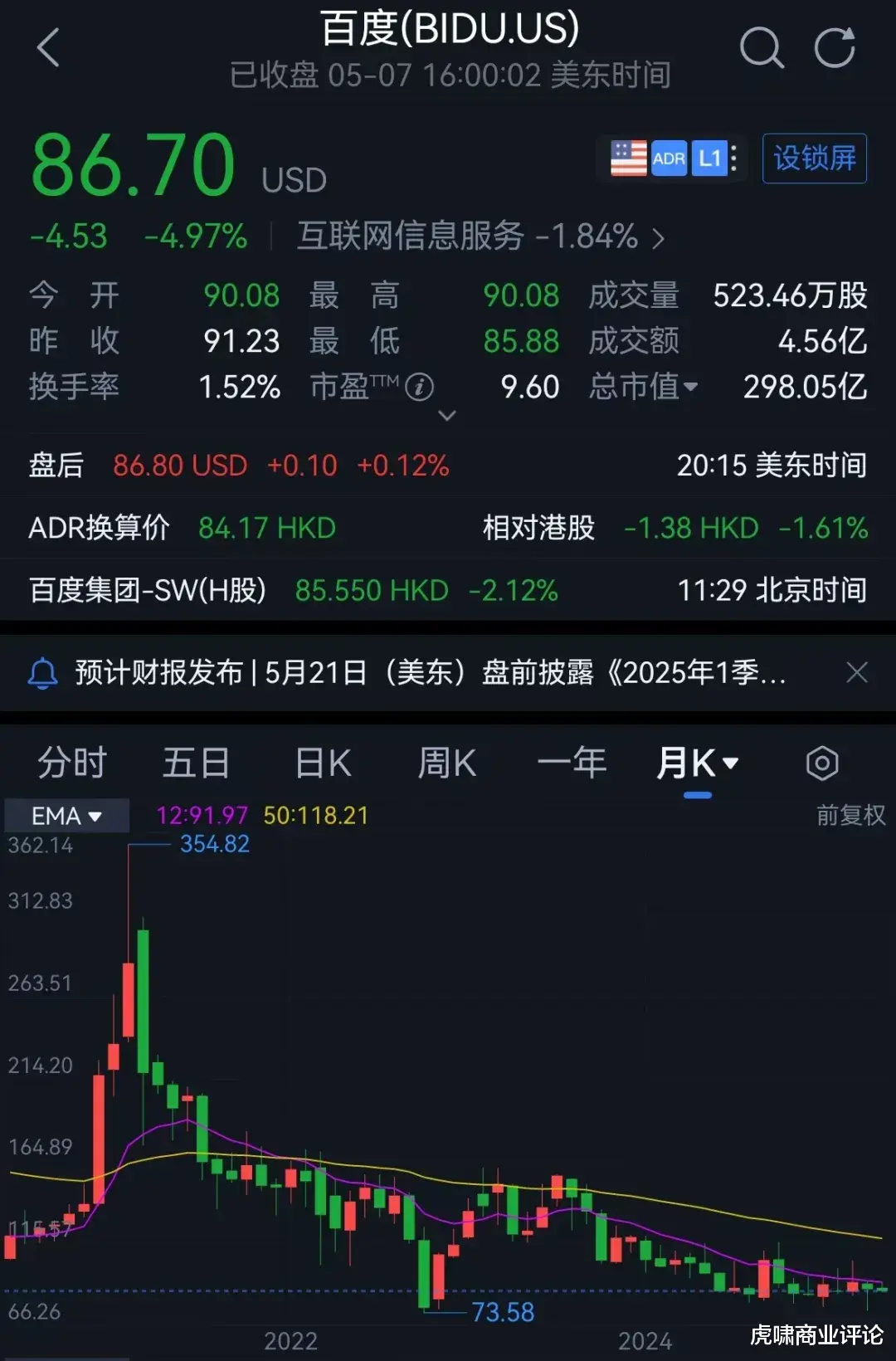896x1361 pixels.
Task: Select the 日K chart tab
Action: [324, 763]
